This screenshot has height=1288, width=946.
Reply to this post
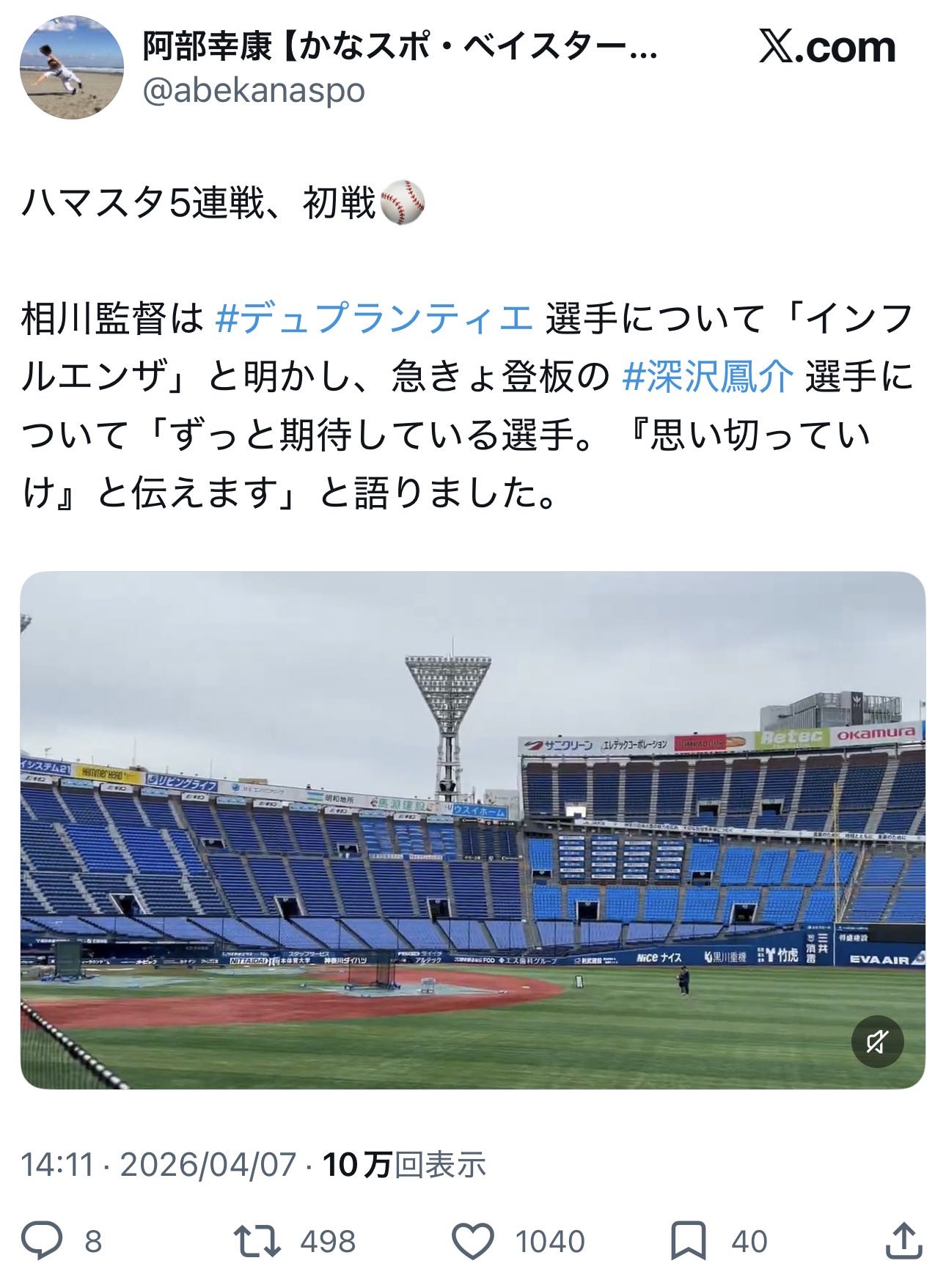pos(44,1240)
